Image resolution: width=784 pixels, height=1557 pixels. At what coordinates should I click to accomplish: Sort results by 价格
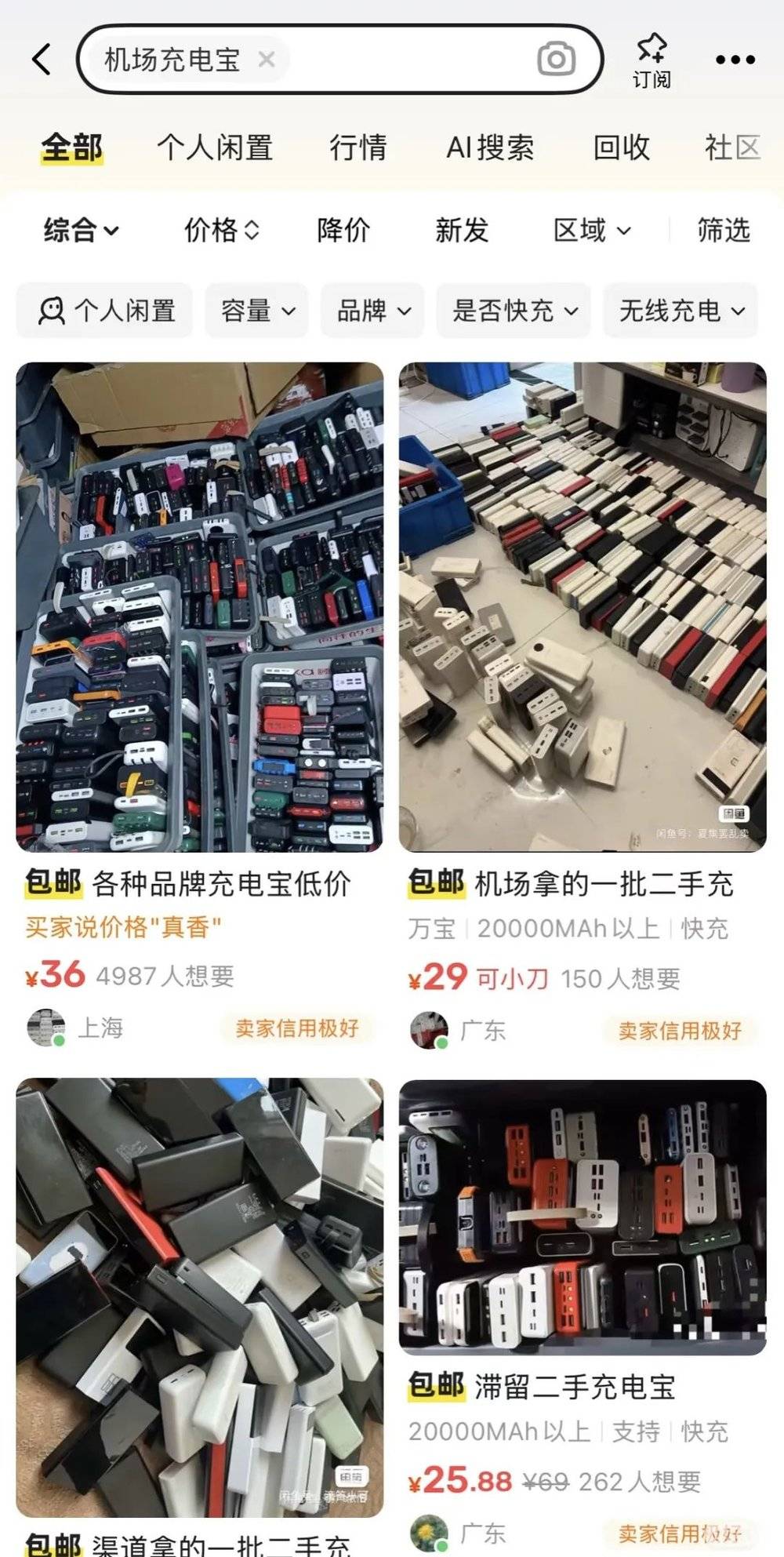(x=221, y=231)
